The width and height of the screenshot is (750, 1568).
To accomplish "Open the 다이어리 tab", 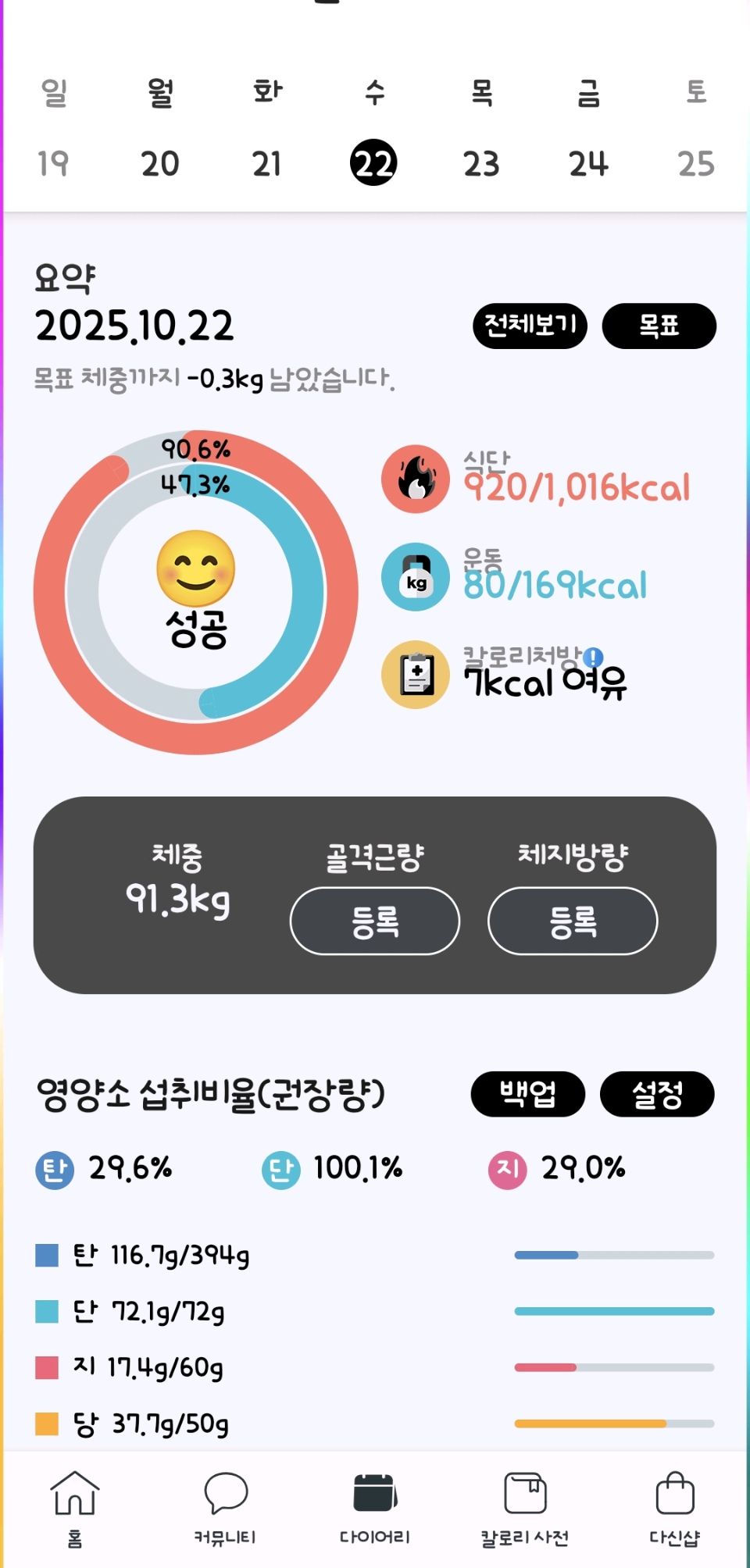I will point(375,1509).
